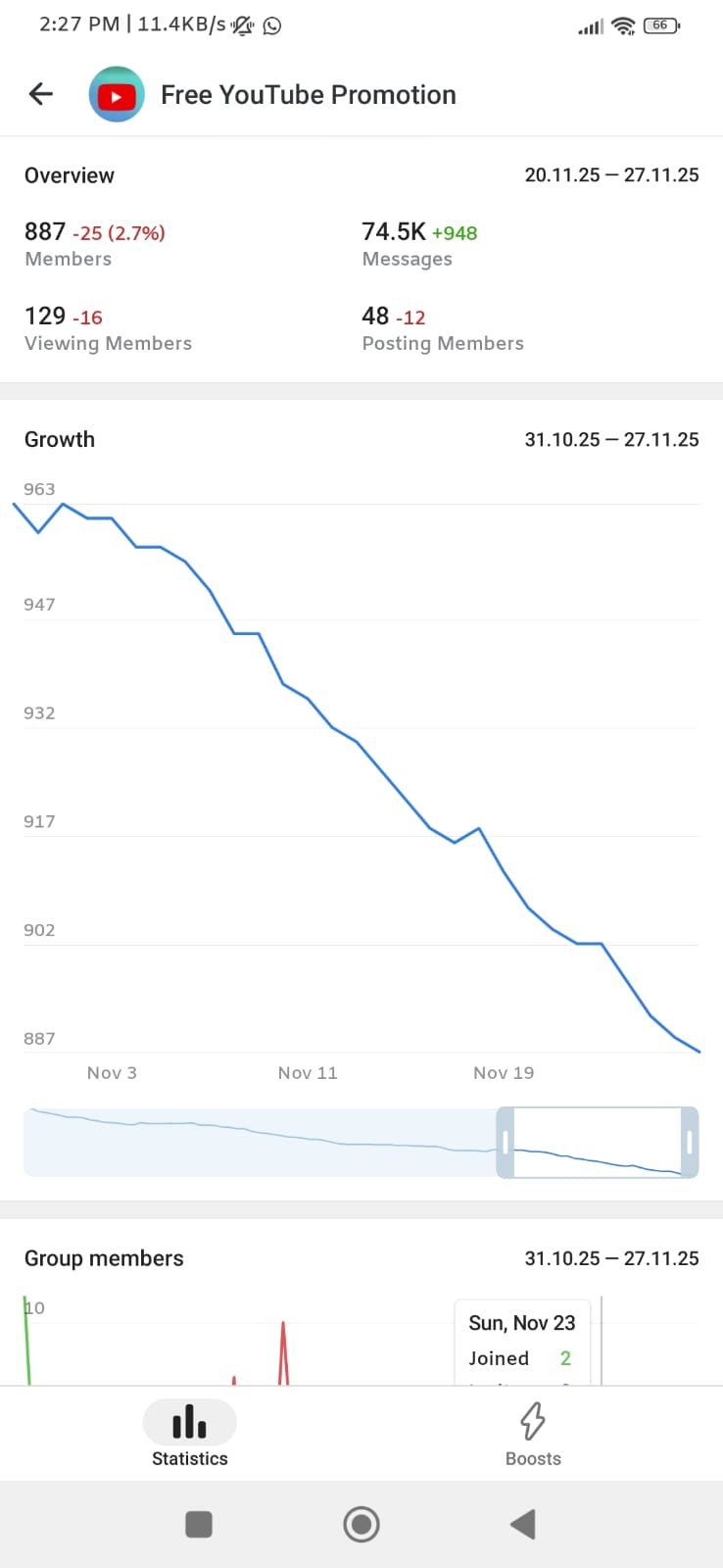Screen dimensions: 723x1568
Task: Switch to the Boosts tab
Action: click(533, 1434)
